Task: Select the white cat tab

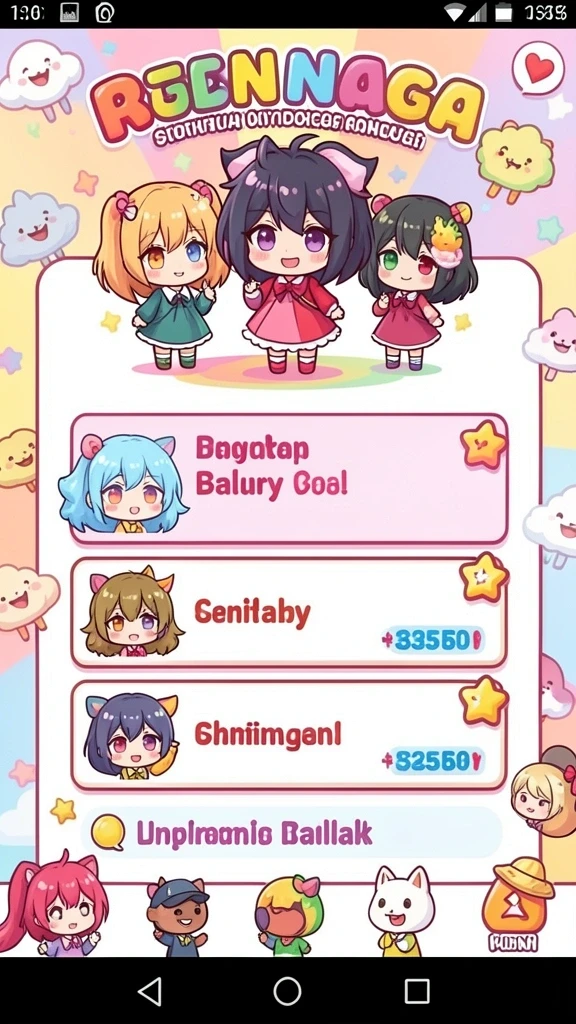Action: tap(401, 913)
